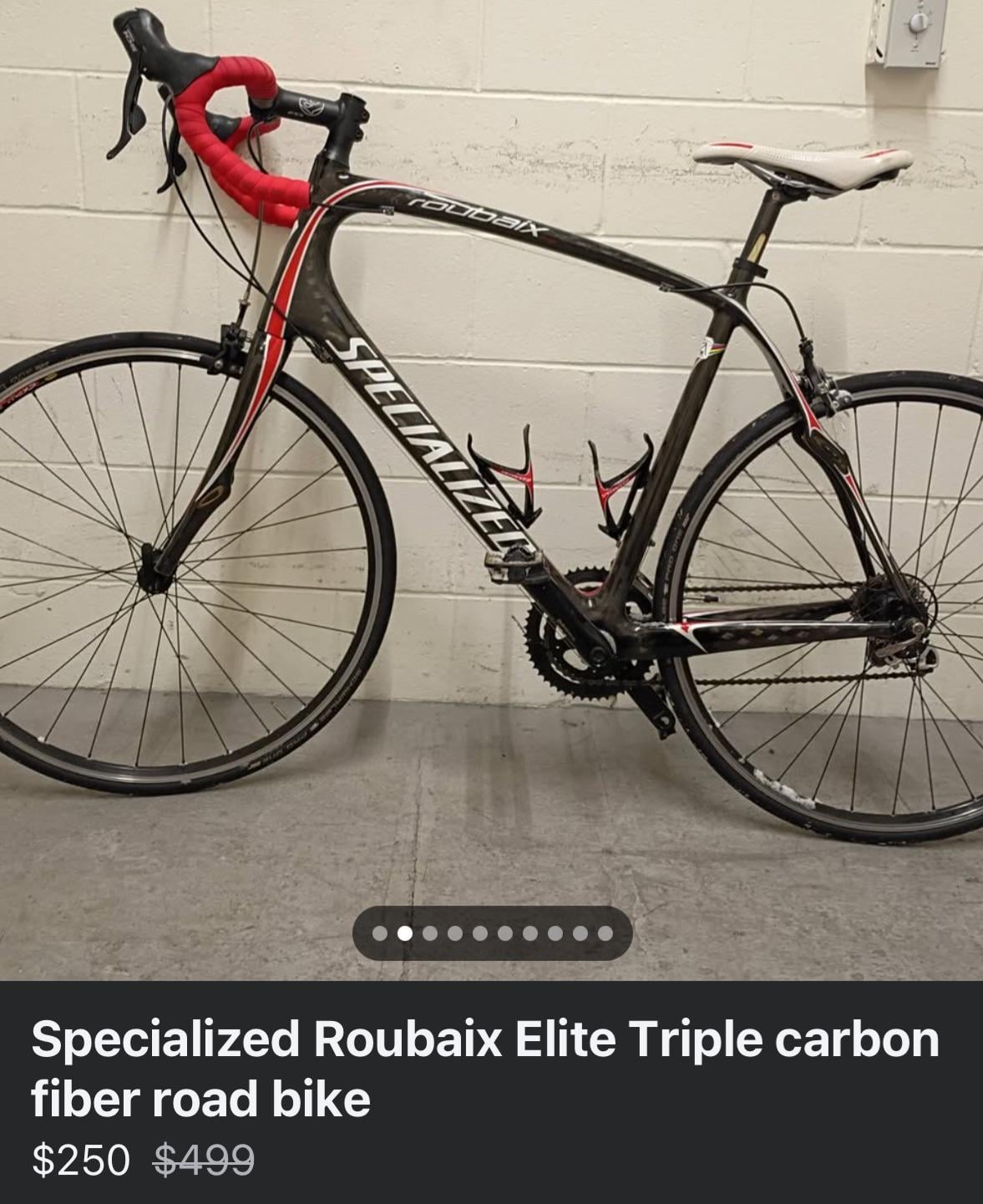
Task: Tap the photo carousel page indicator dots
Action: pos(492,933)
